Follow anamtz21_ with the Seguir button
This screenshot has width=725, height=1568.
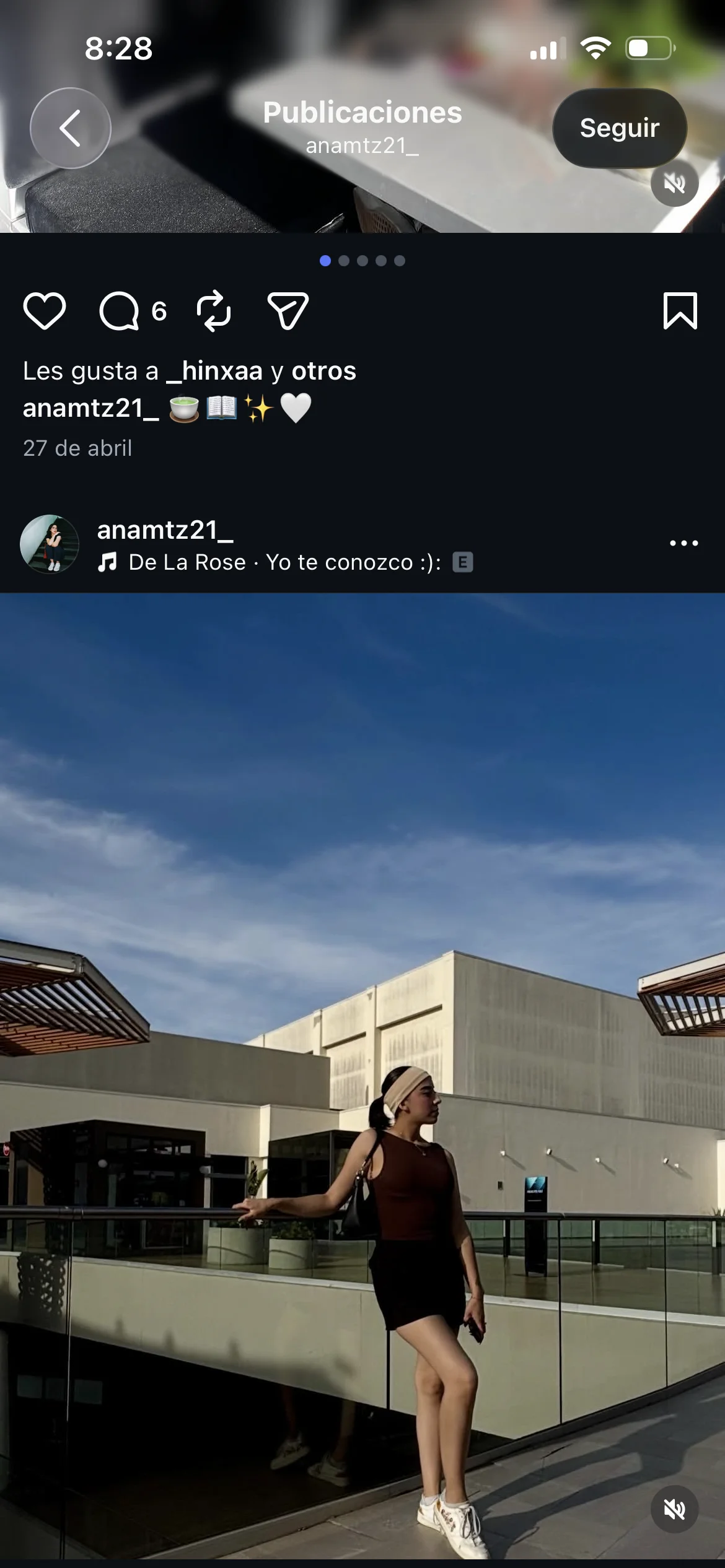pyautogui.click(x=619, y=128)
